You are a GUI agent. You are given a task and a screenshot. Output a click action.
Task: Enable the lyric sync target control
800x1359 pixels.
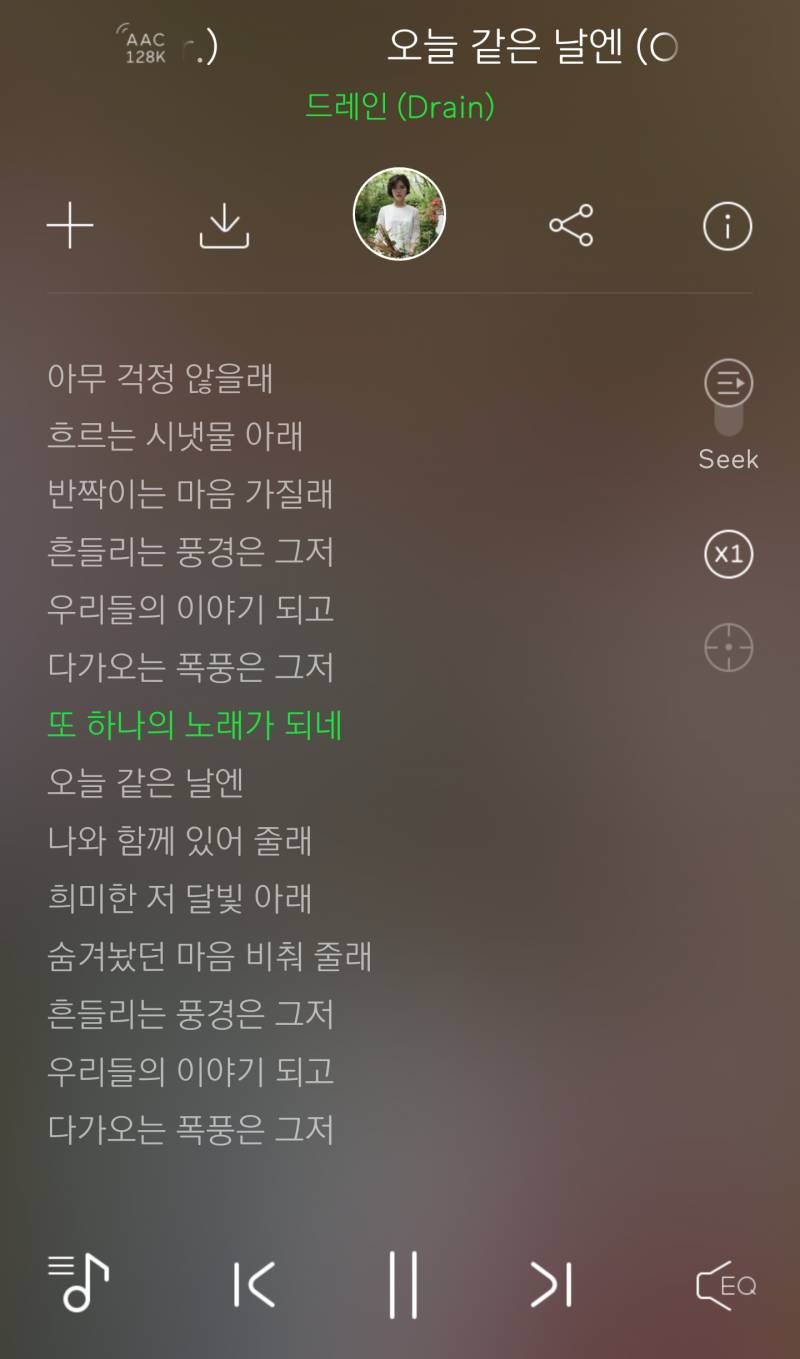[728, 647]
